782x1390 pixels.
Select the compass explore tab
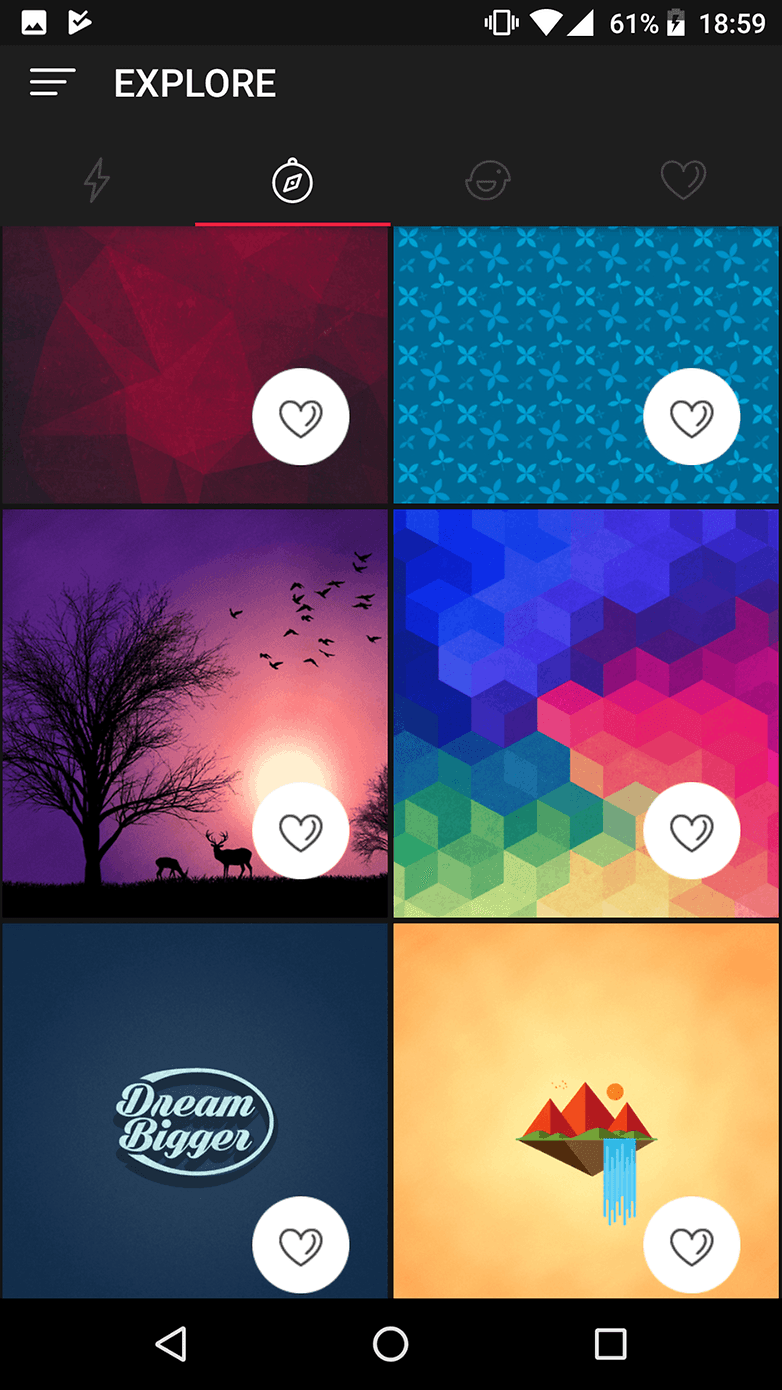click(292, 181)
